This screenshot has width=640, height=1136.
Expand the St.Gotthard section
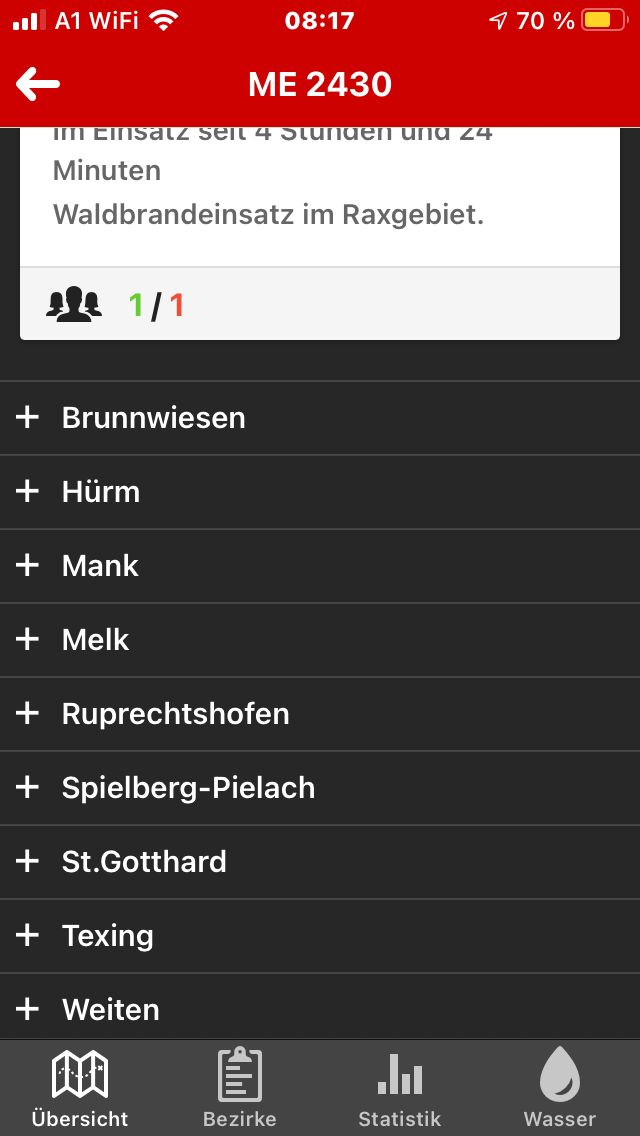click(320, 861)
